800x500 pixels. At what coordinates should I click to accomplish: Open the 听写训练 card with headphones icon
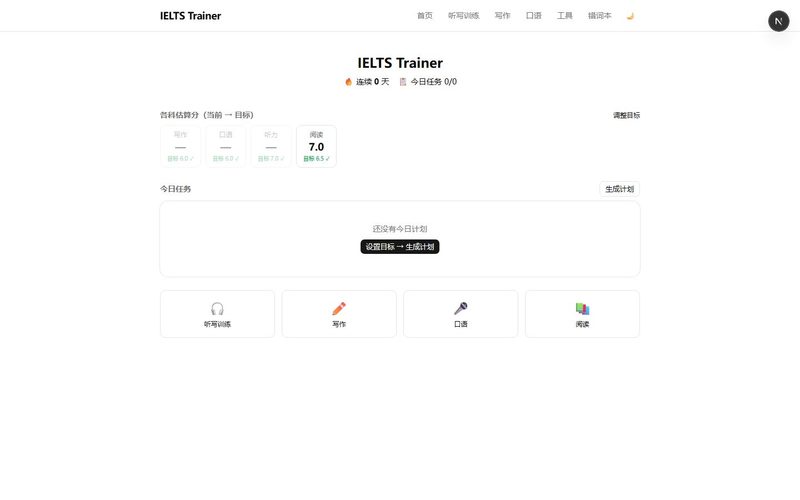pos(217,314)
